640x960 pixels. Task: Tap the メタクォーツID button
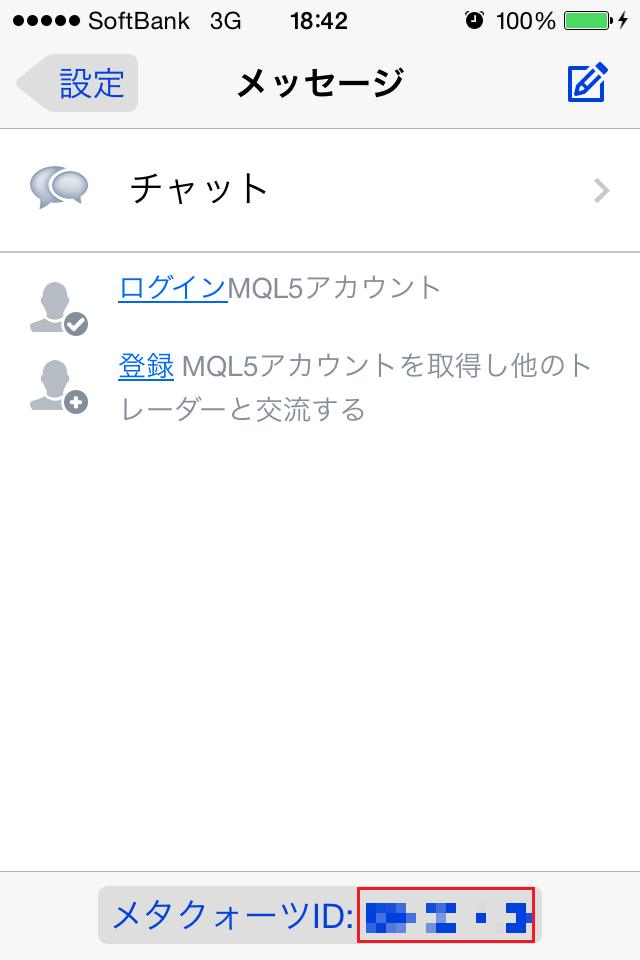point(320,914)
